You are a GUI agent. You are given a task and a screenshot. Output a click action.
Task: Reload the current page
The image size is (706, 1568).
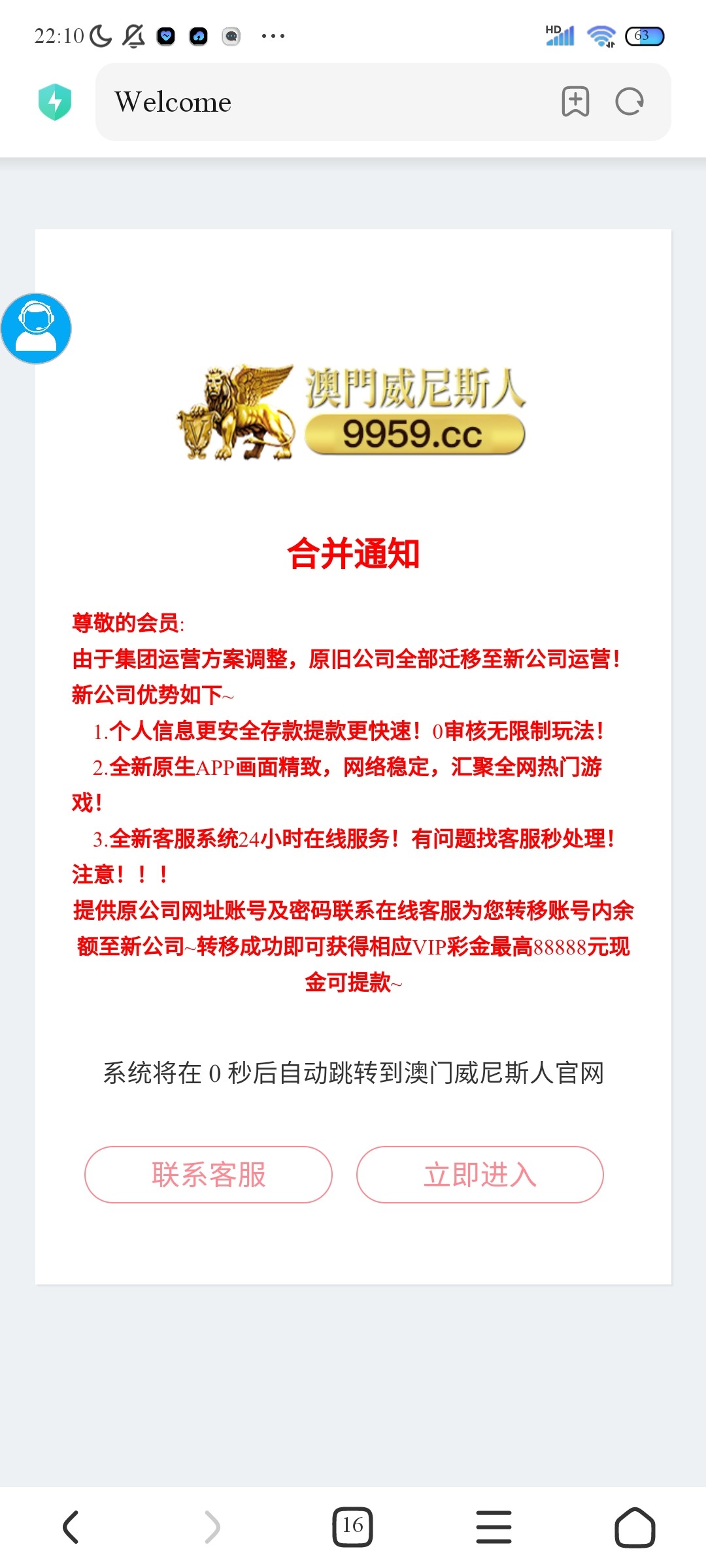point(630,102)
